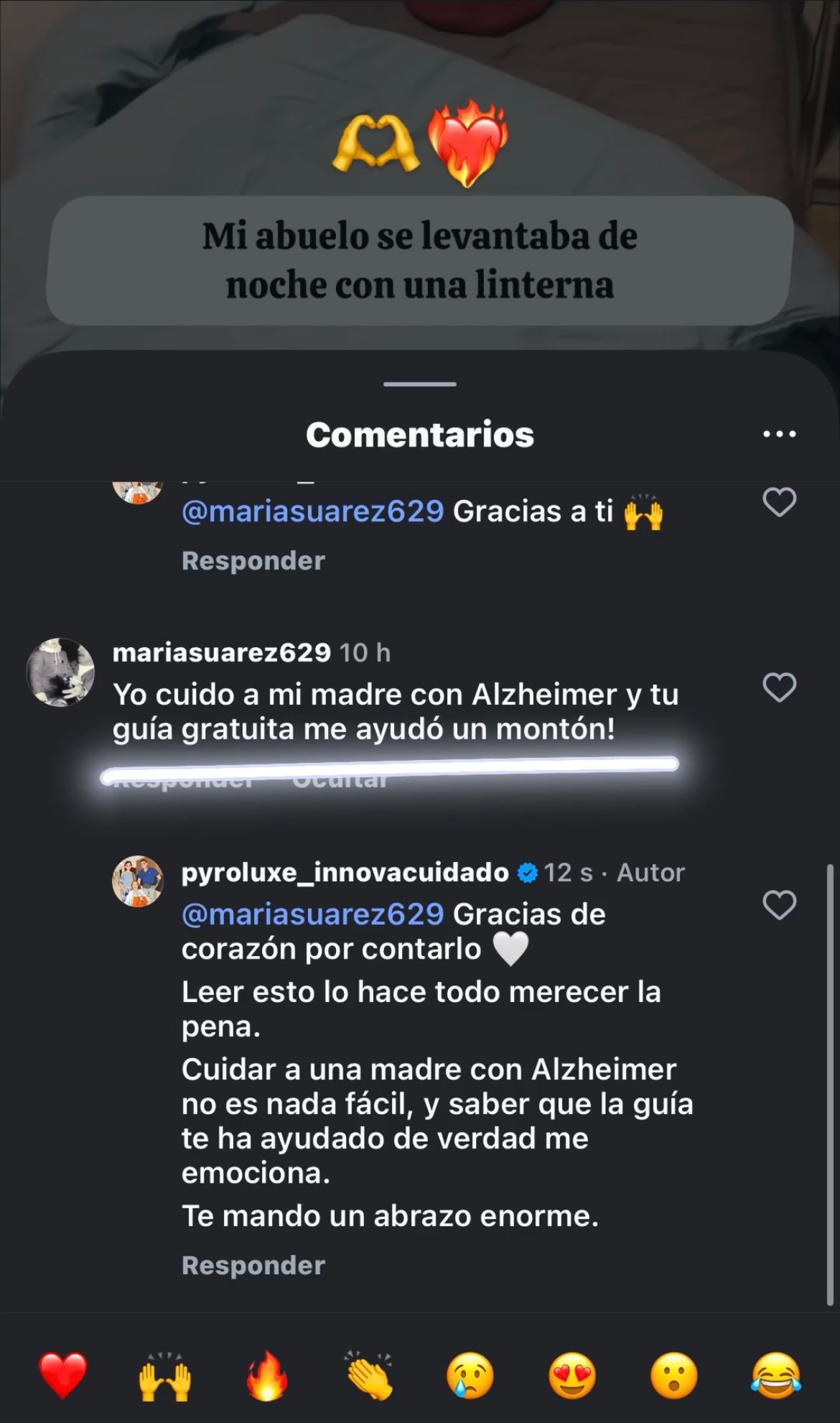Open the pyroluxe_innovacuidado profile from the username
This screenshot has width=840, height=1423.
(345, 872)
